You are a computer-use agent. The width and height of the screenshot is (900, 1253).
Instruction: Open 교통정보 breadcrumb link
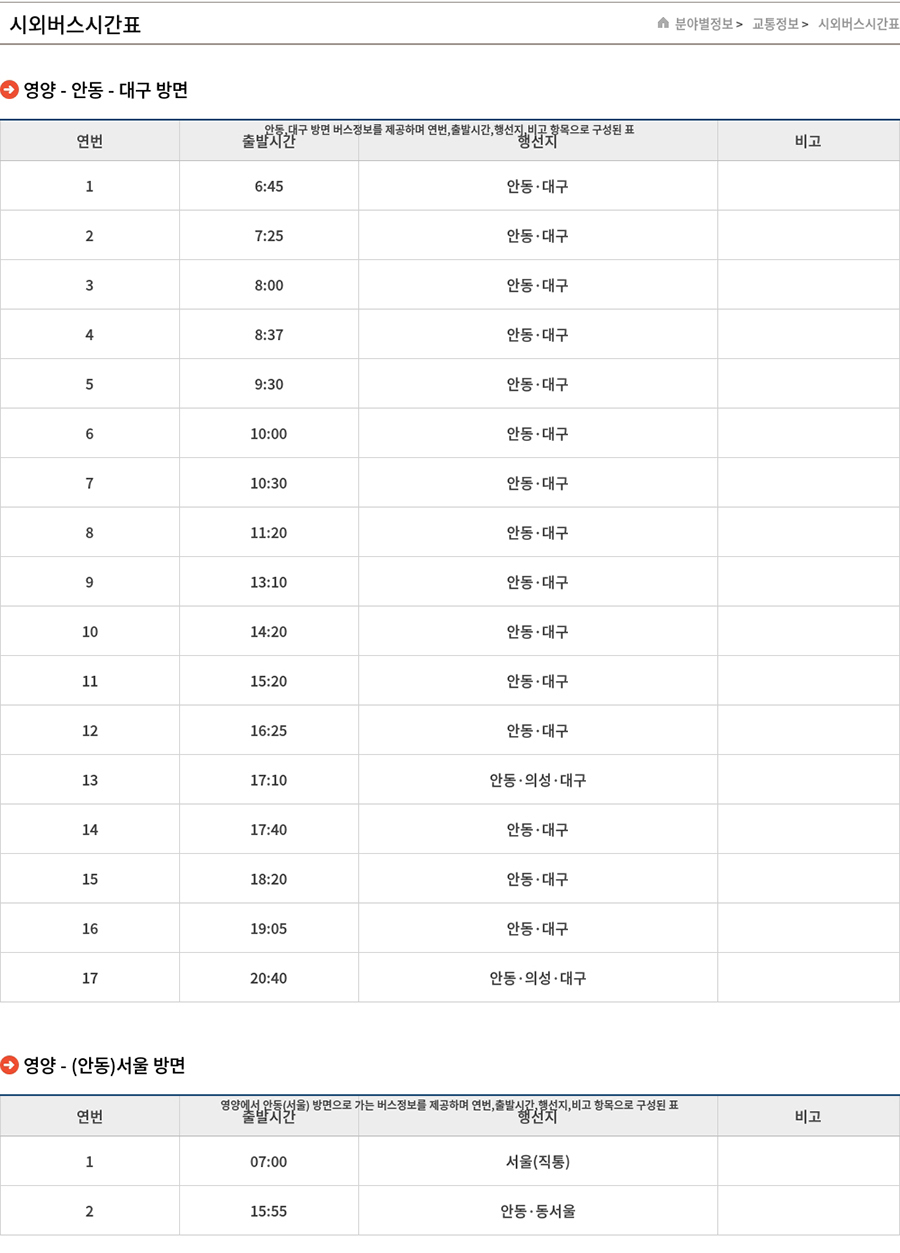click(x=775, y=24)
